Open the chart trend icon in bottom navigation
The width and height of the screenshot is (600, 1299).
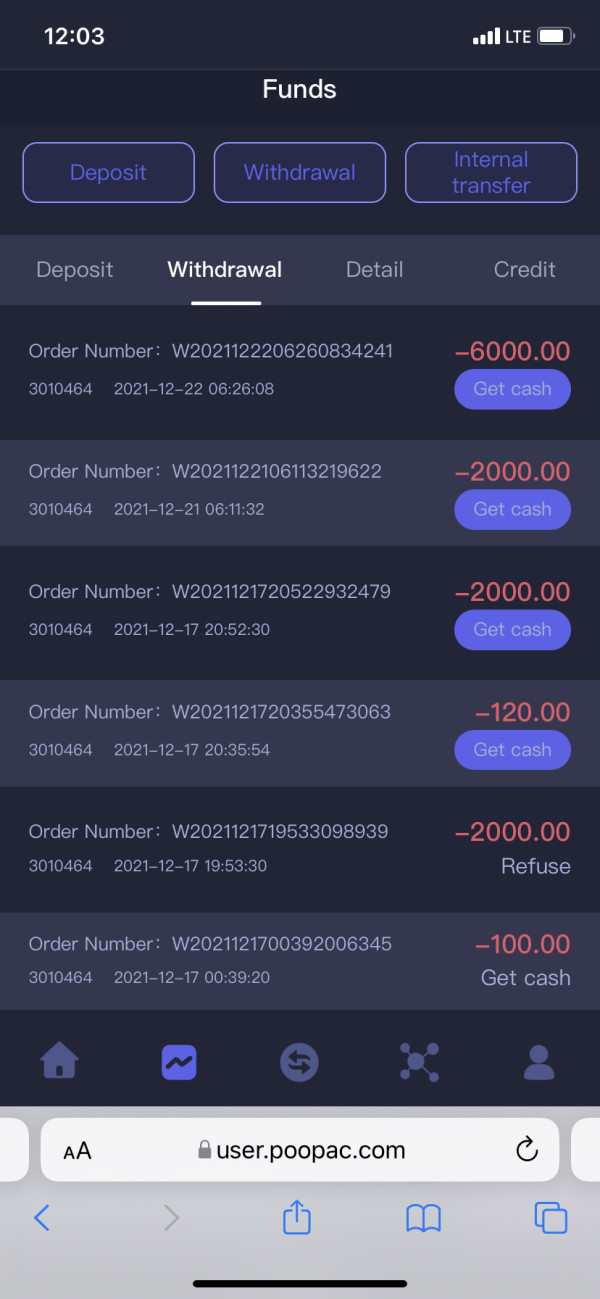tap(179, 1061)
